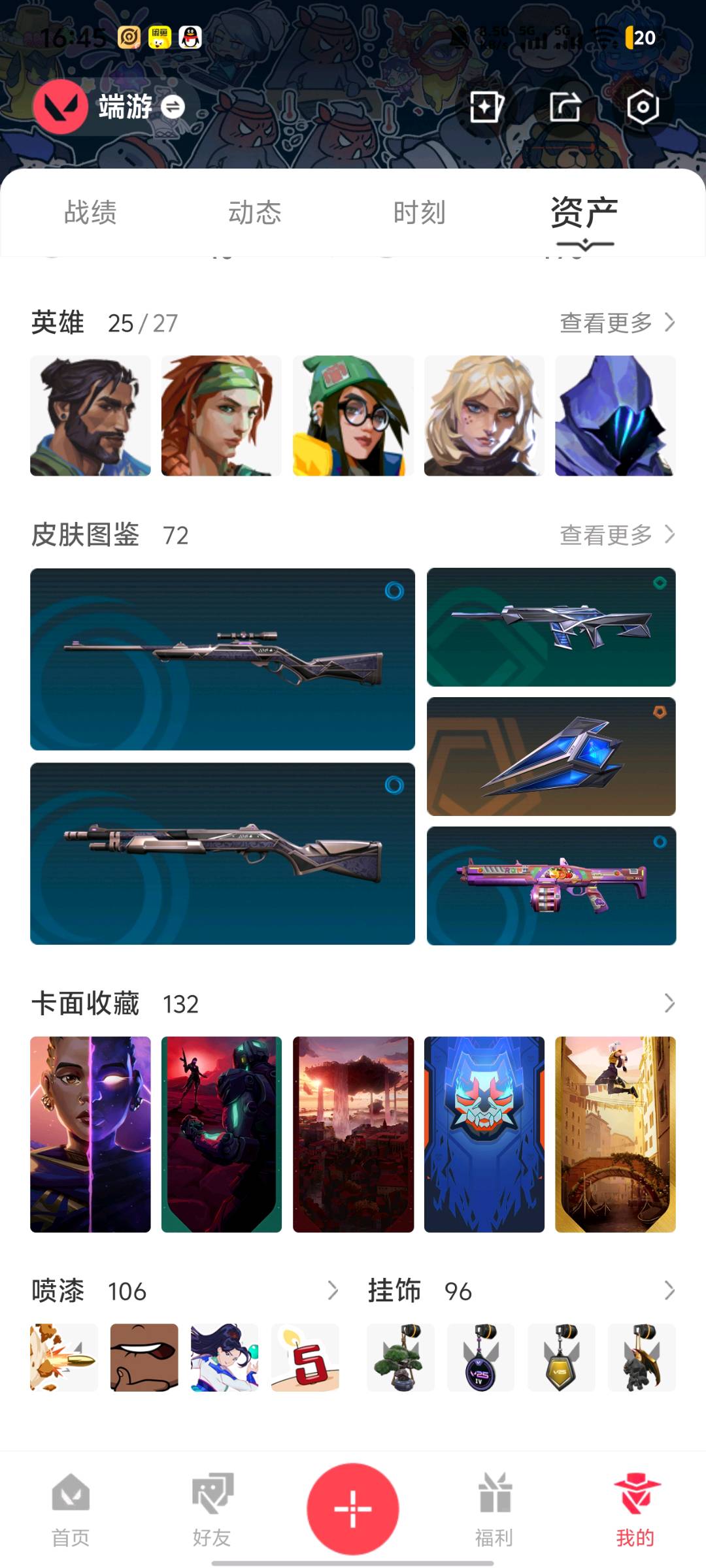The width and height of the screenshot is (706, 1568).
Task: Open the blue demon mask card
Action: (484, 1134)
